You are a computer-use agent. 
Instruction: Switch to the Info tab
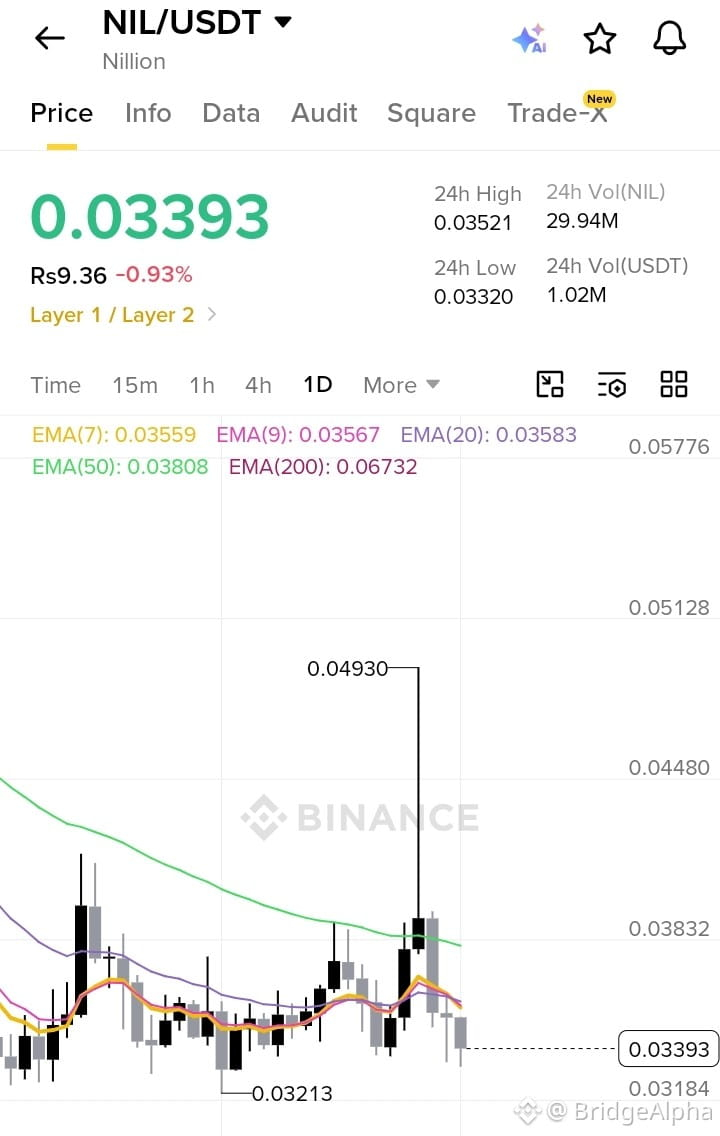point(148,113)
